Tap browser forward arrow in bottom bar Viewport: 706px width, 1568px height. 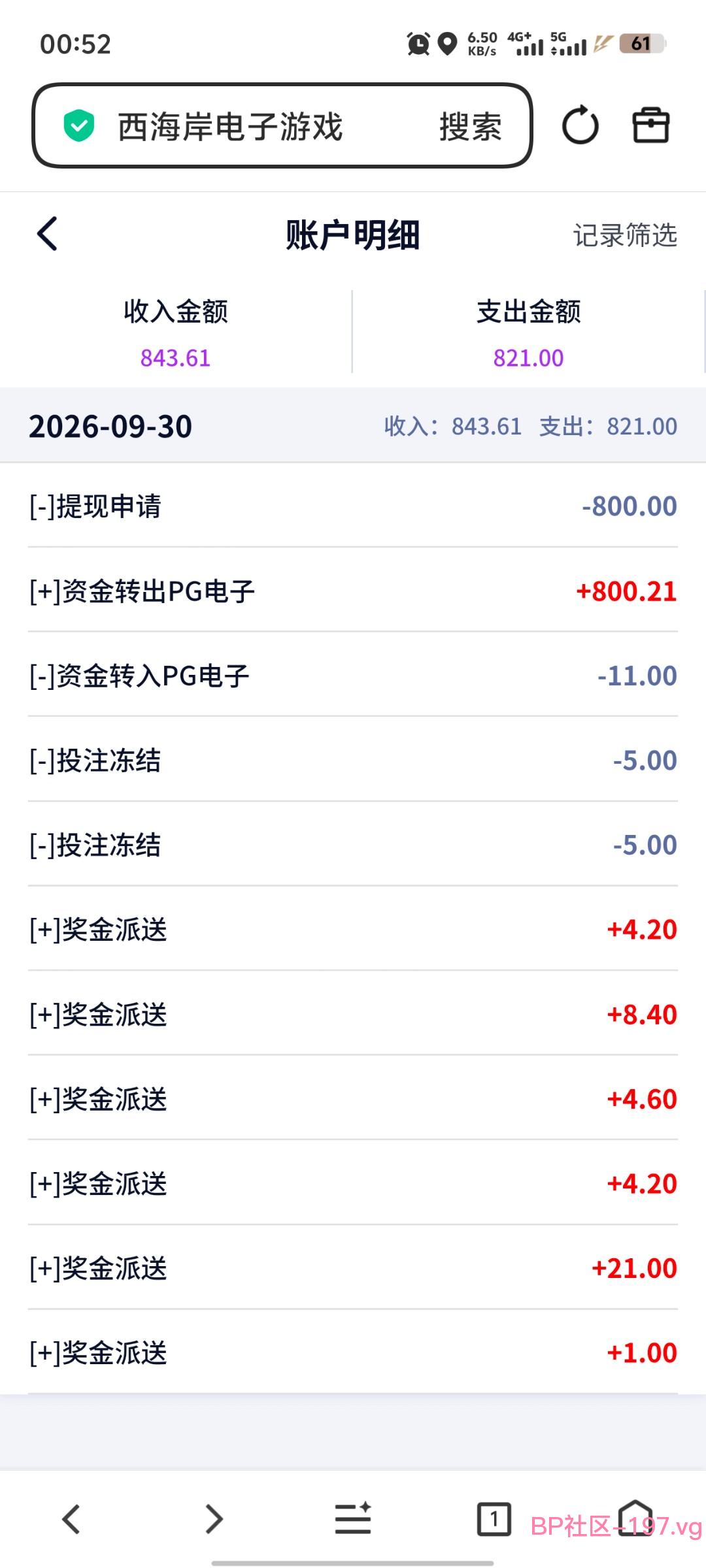[213, 1519]
